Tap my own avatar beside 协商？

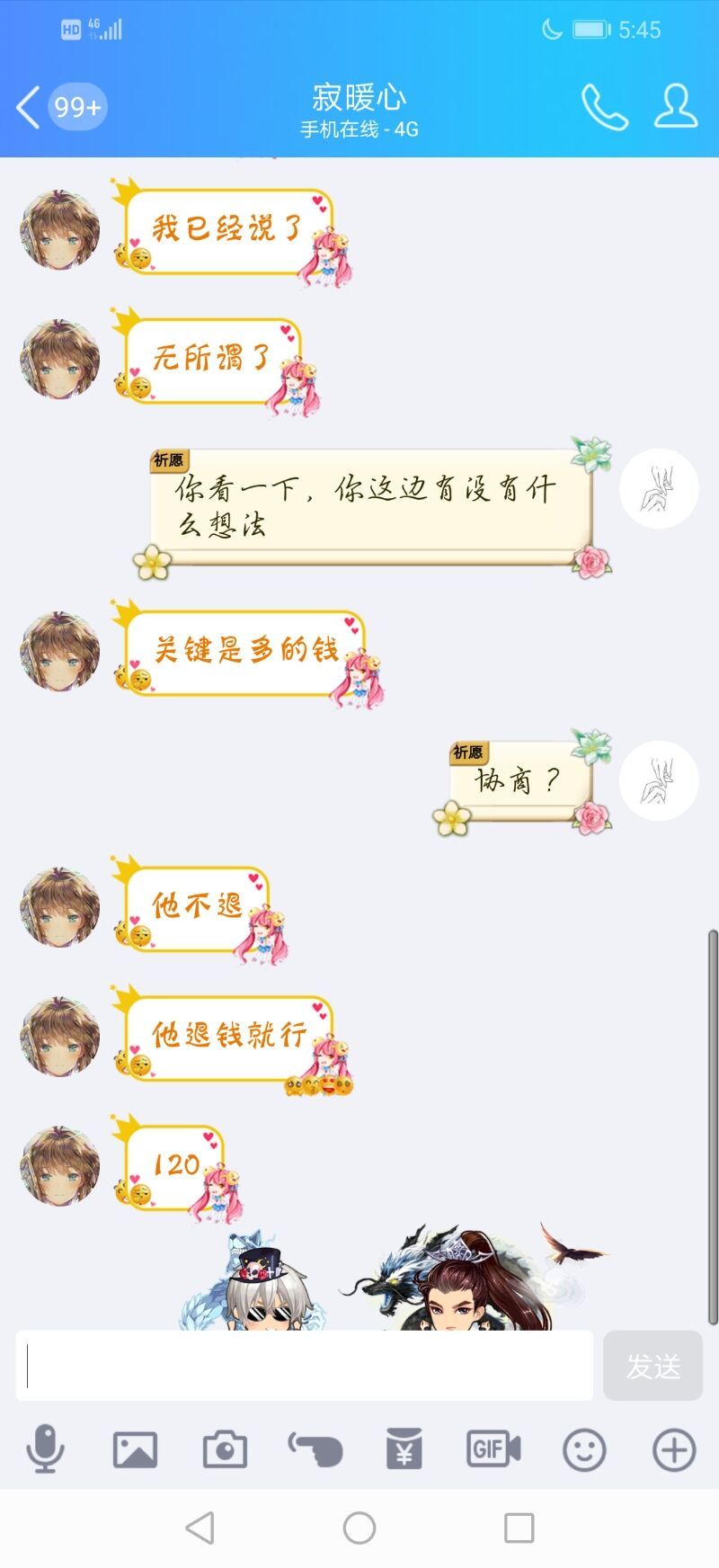point(659,780)
